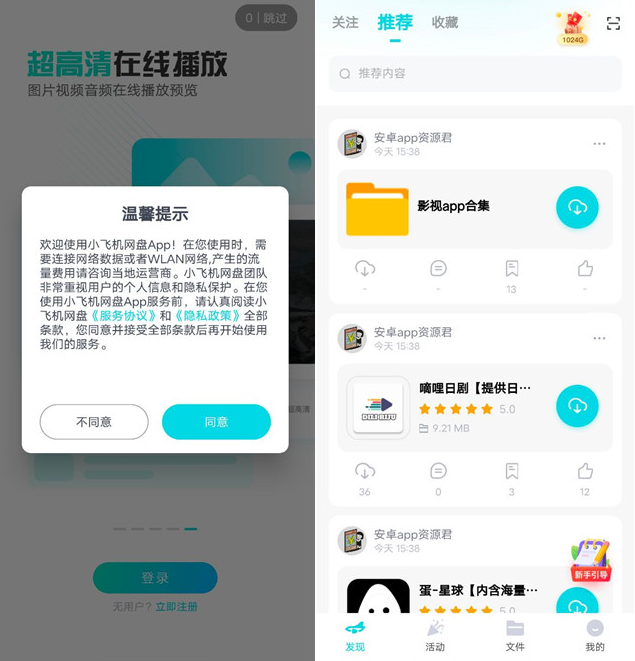Decline with the 不同意 button
This screenshot has width=635, height=661.
point(94,422)
